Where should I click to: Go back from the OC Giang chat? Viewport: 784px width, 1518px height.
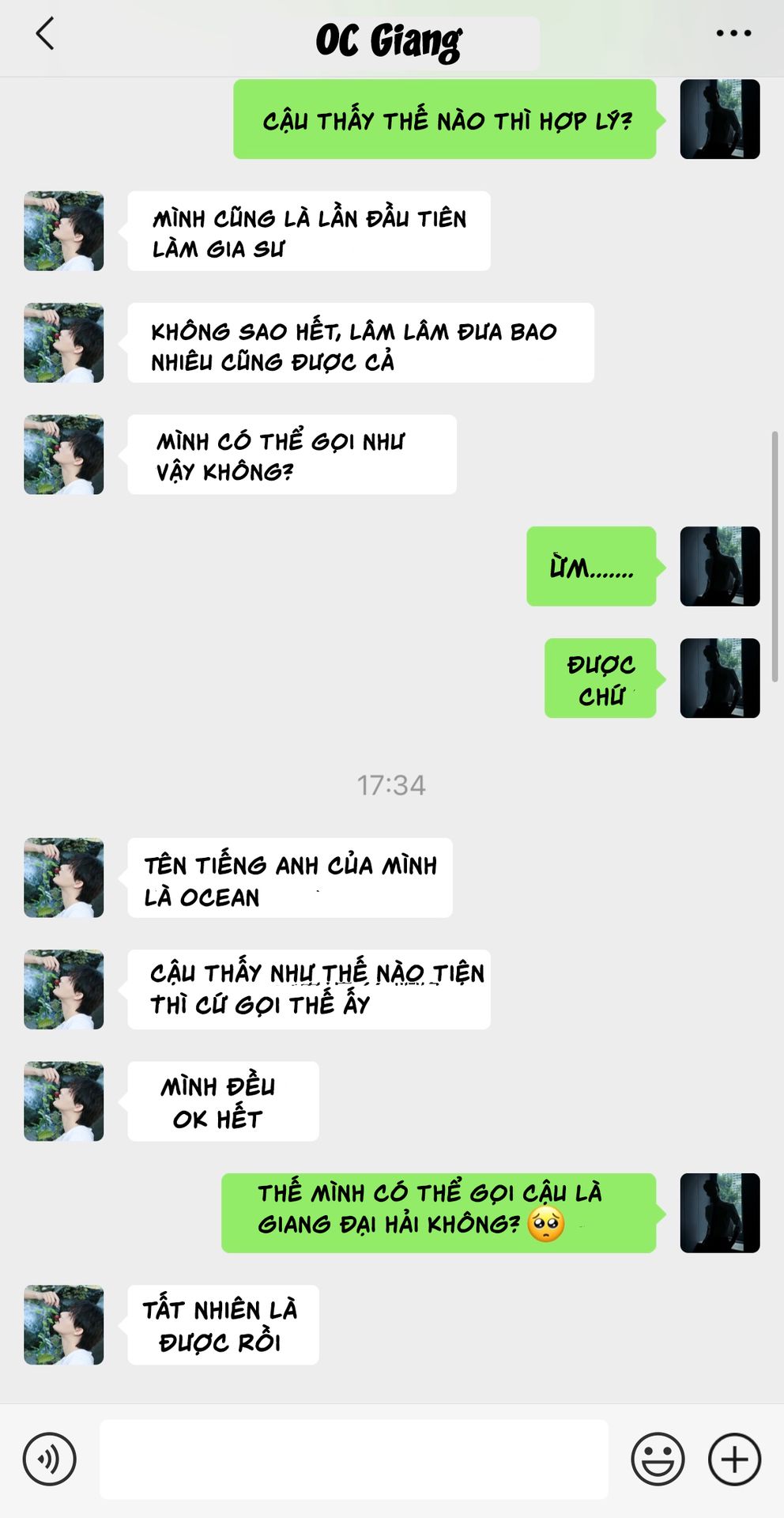[45, 34]
